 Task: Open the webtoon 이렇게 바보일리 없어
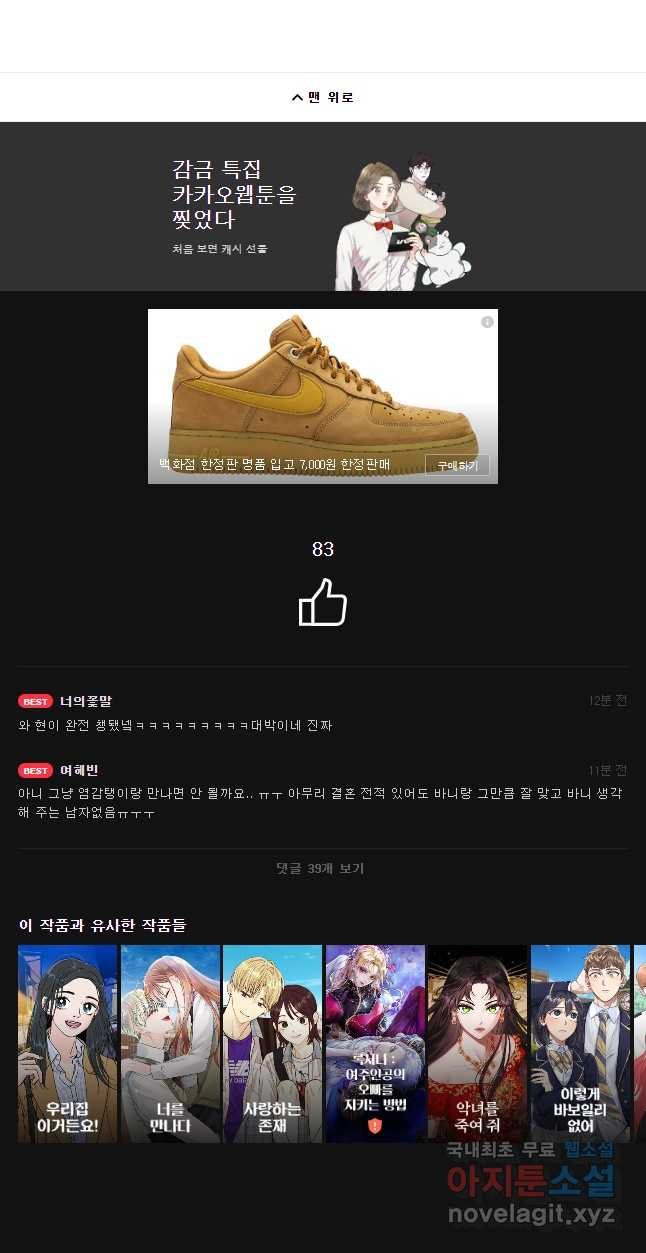point(580,1043)
